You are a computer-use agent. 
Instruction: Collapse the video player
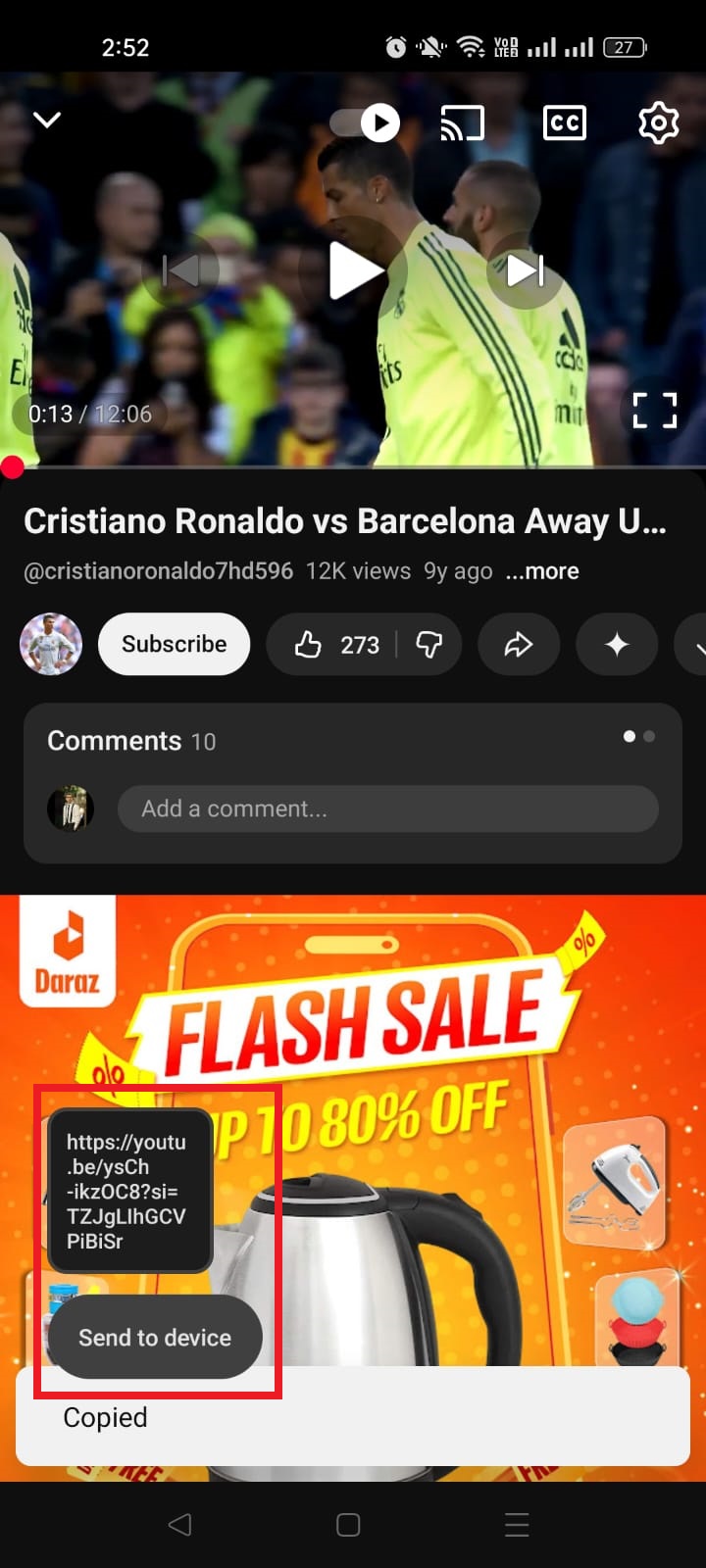pos(46,120)
